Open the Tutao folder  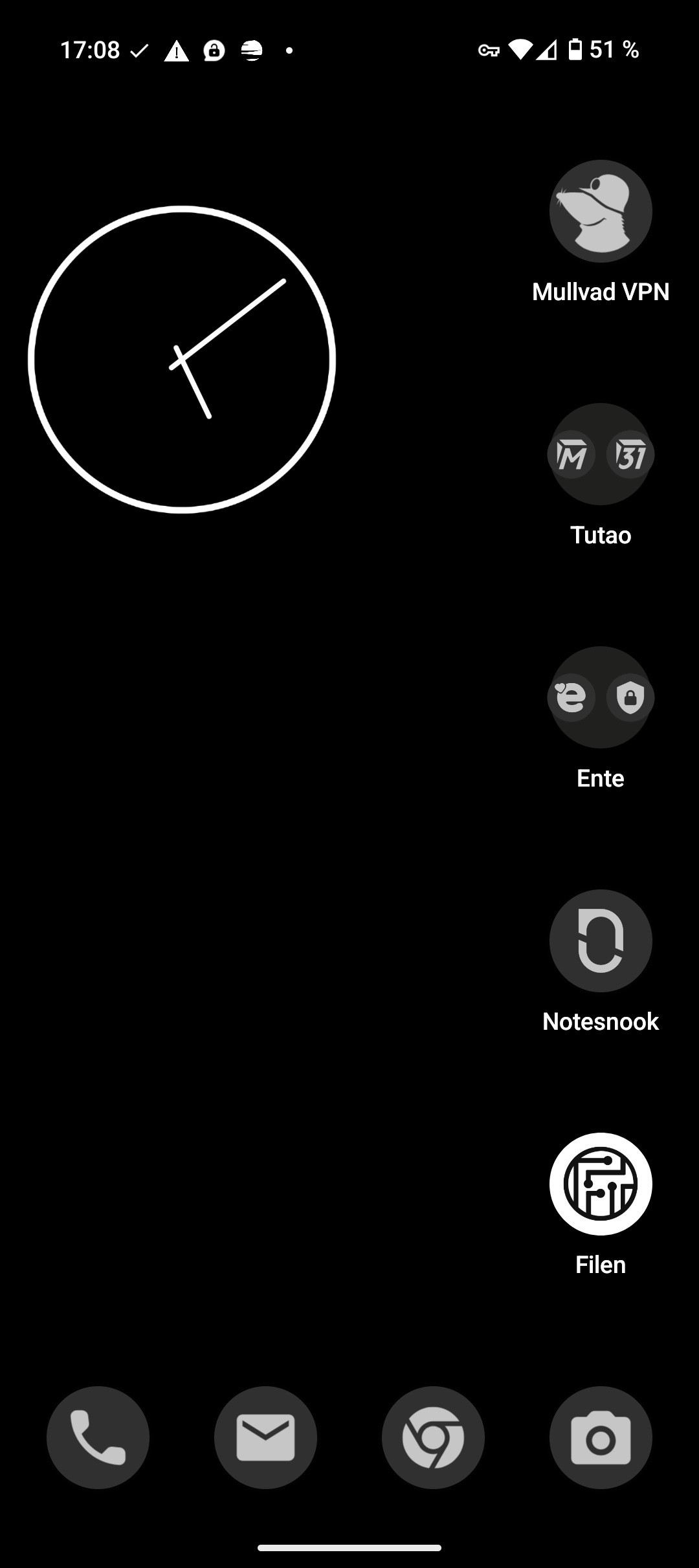tap(601, 454)
